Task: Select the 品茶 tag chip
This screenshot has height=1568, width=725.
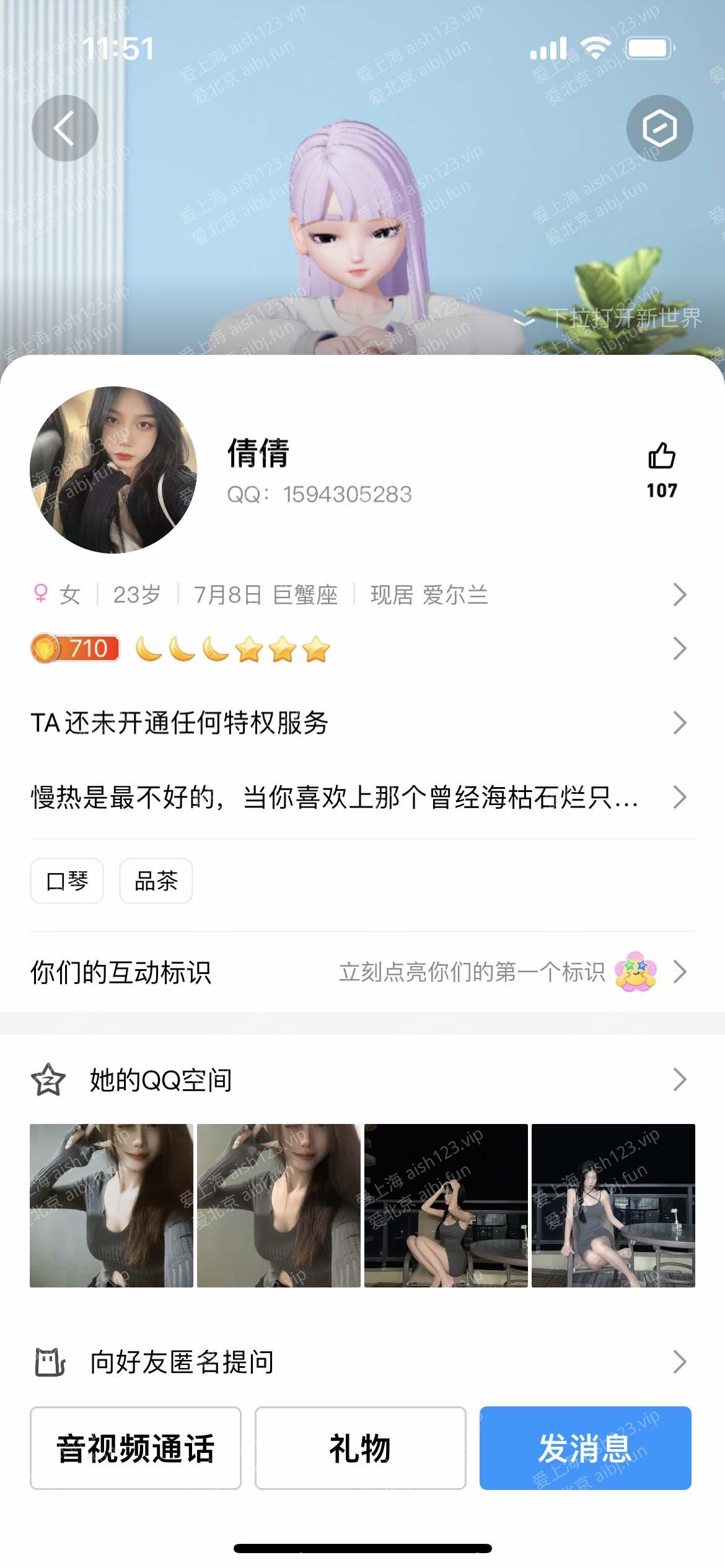Action: 156,881
